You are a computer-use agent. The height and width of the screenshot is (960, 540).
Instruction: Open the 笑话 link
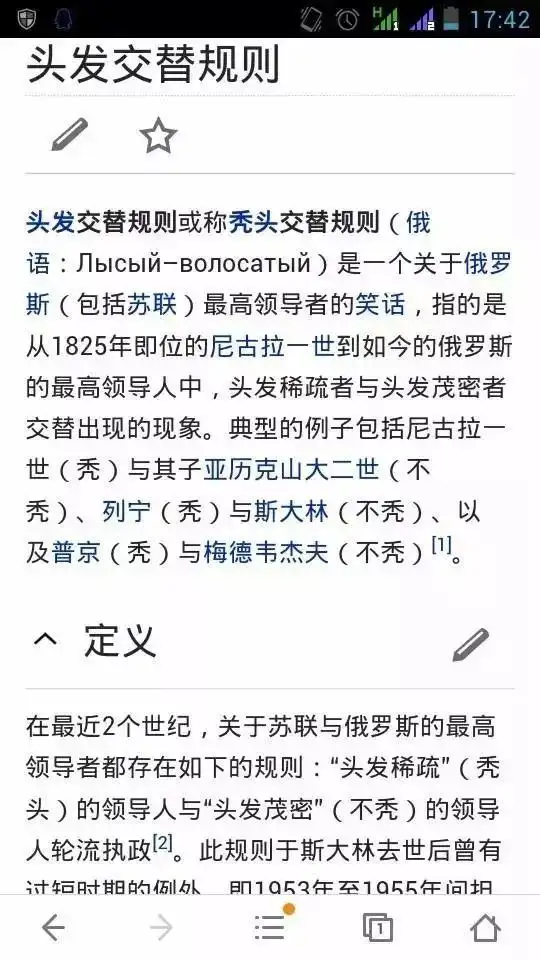[380, 304]
